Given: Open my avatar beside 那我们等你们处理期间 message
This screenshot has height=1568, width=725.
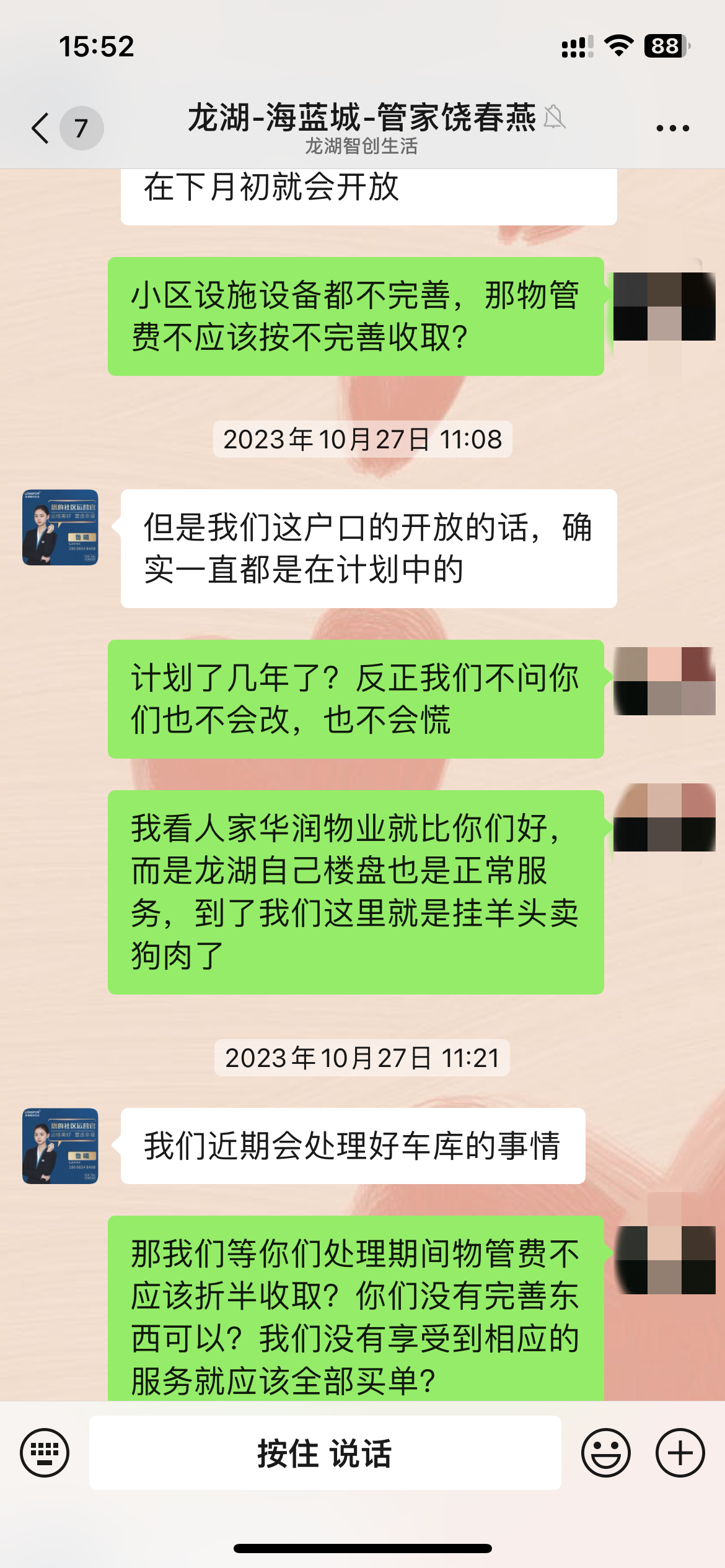Looking at the screenshot, I should [x=664, y=1260].
